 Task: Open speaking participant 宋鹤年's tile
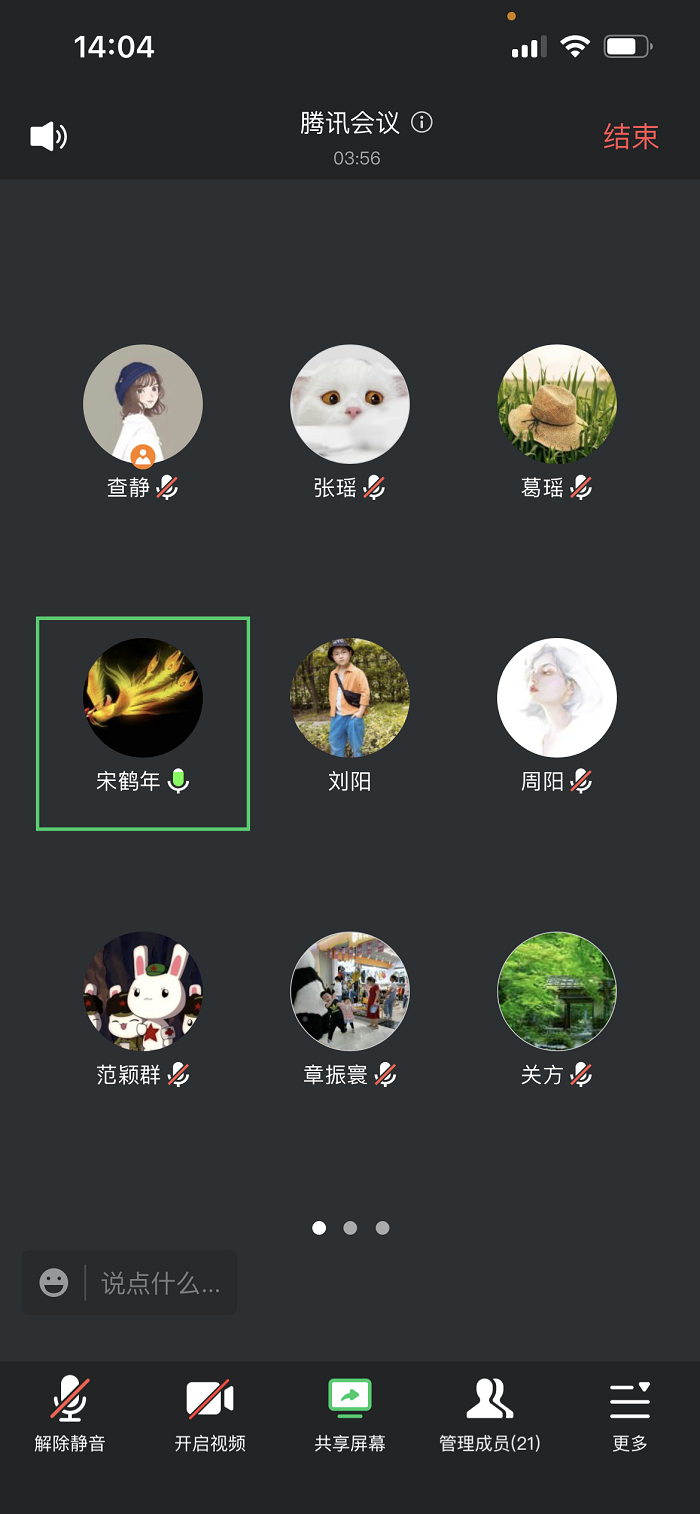(143, 699)
